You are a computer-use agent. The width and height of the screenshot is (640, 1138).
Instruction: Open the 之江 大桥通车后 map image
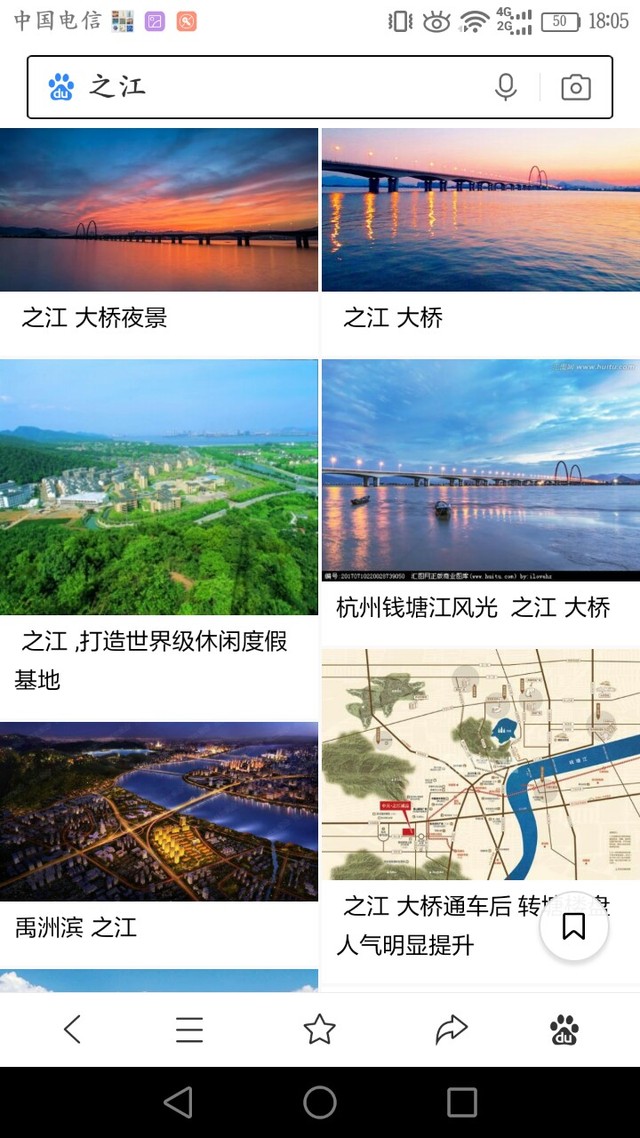click(481, 765)
